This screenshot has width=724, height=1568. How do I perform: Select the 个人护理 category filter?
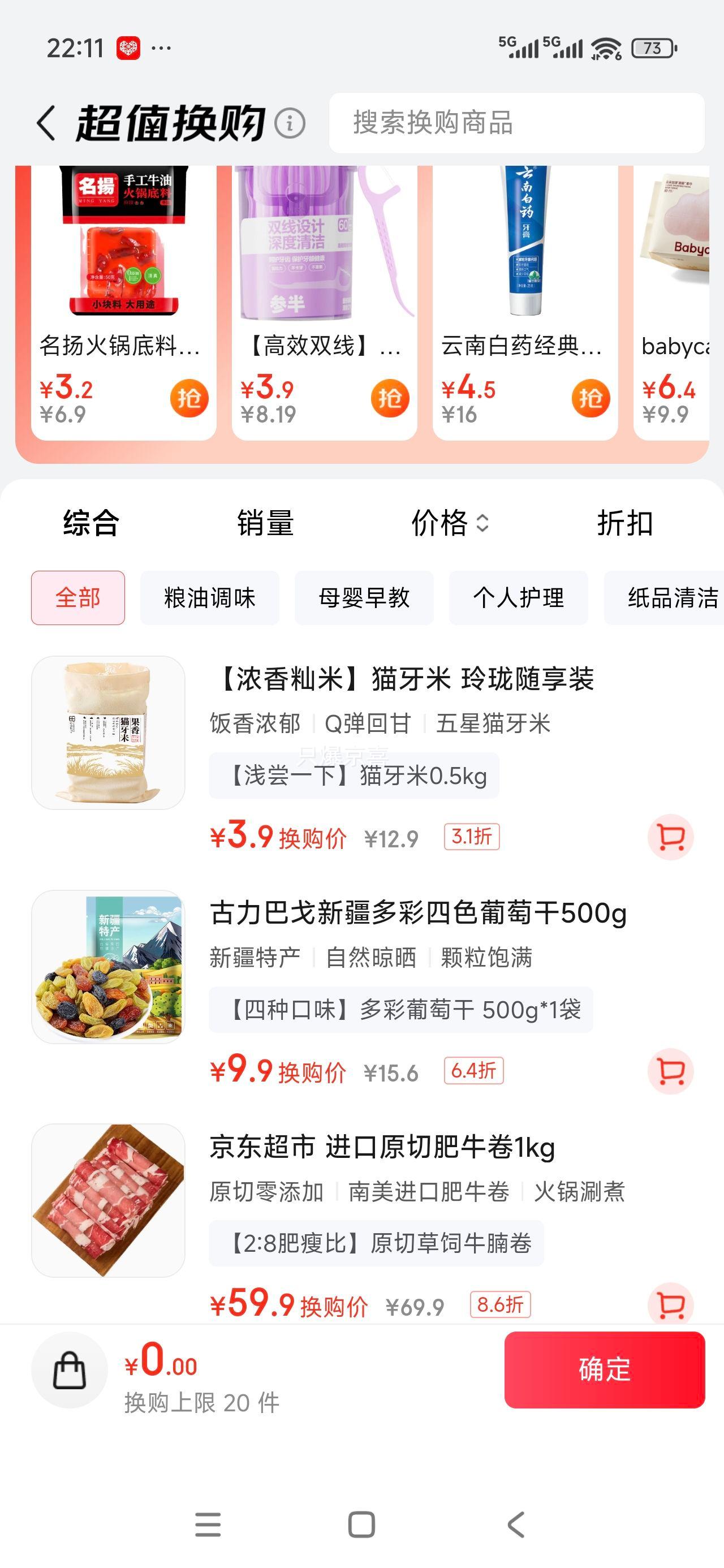[x=520, y=598]
